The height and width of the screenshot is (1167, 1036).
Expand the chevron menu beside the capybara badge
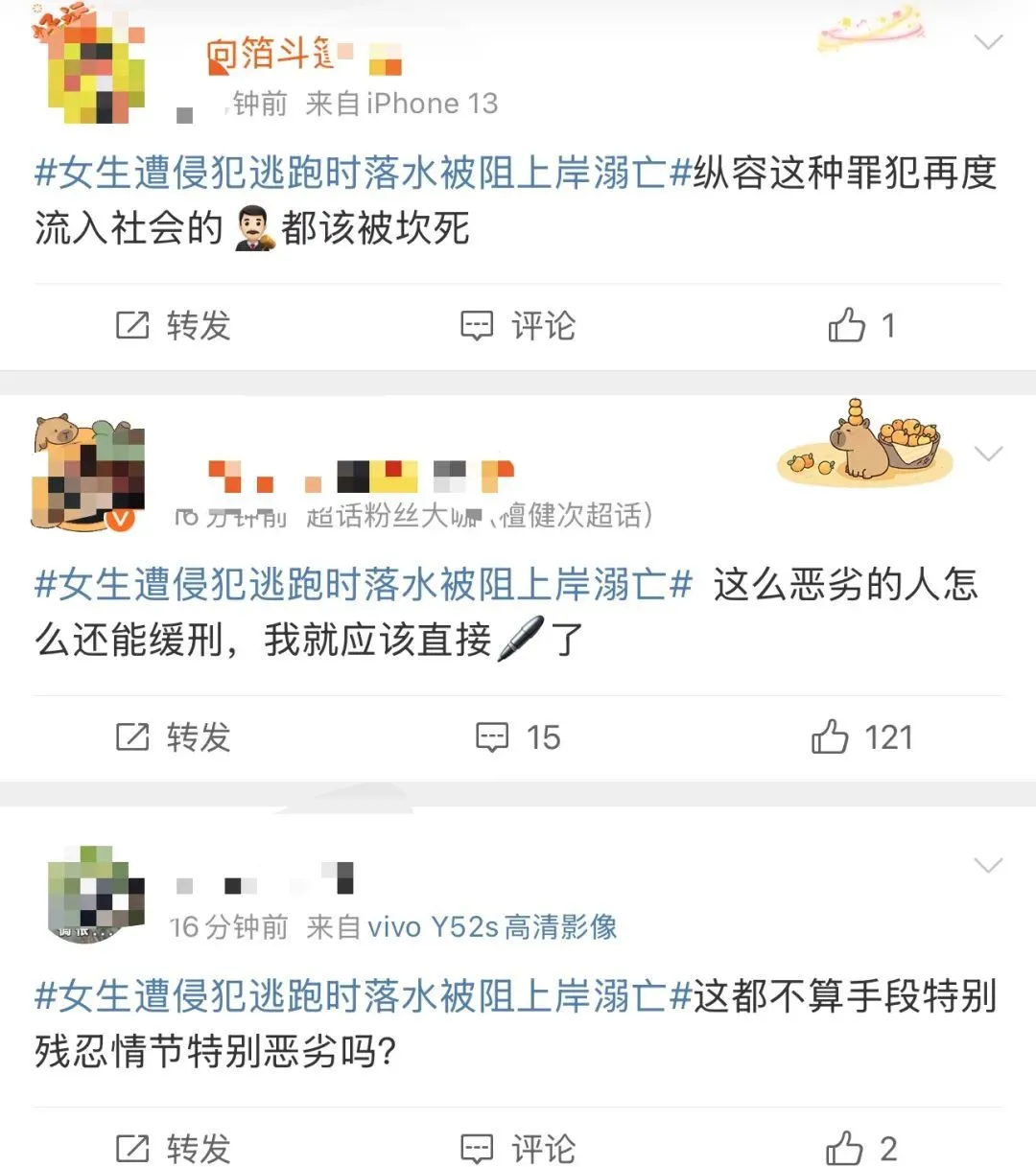pyautogui.click(x=988, y=453)
